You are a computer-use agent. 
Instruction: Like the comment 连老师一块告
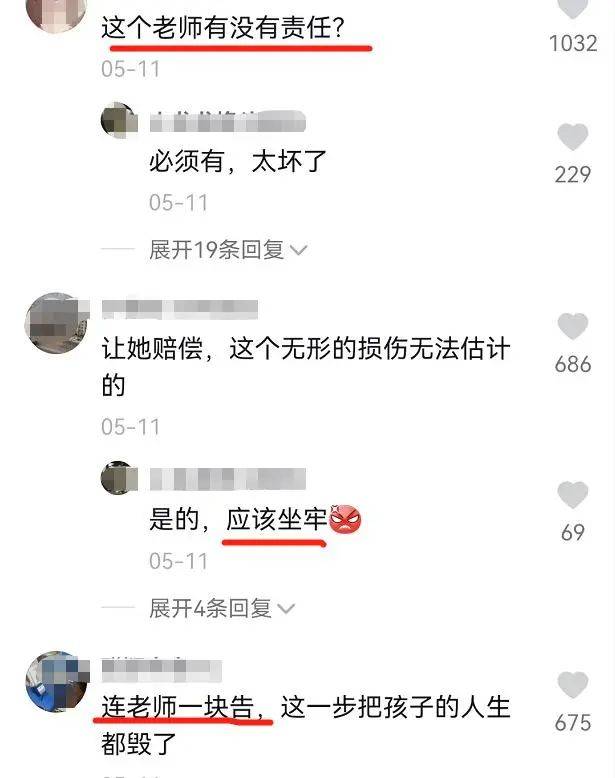point(572,685)
